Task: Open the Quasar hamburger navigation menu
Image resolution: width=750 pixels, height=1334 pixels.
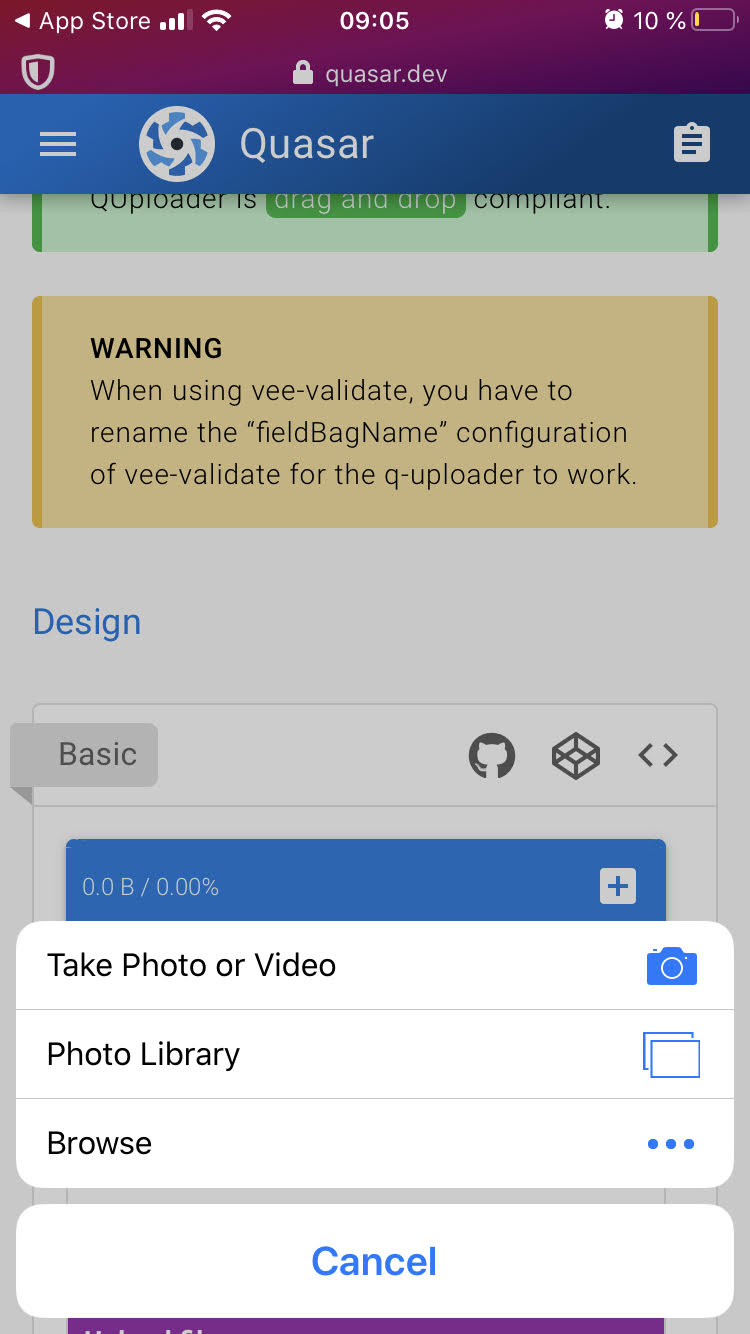Action: point(57,144)
